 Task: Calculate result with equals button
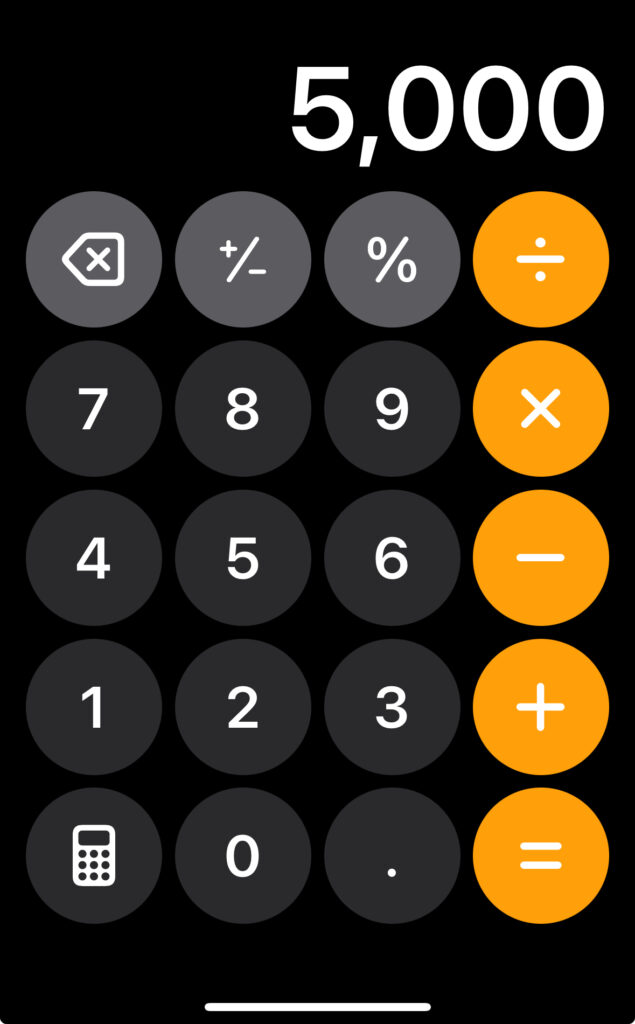(541, 856)
